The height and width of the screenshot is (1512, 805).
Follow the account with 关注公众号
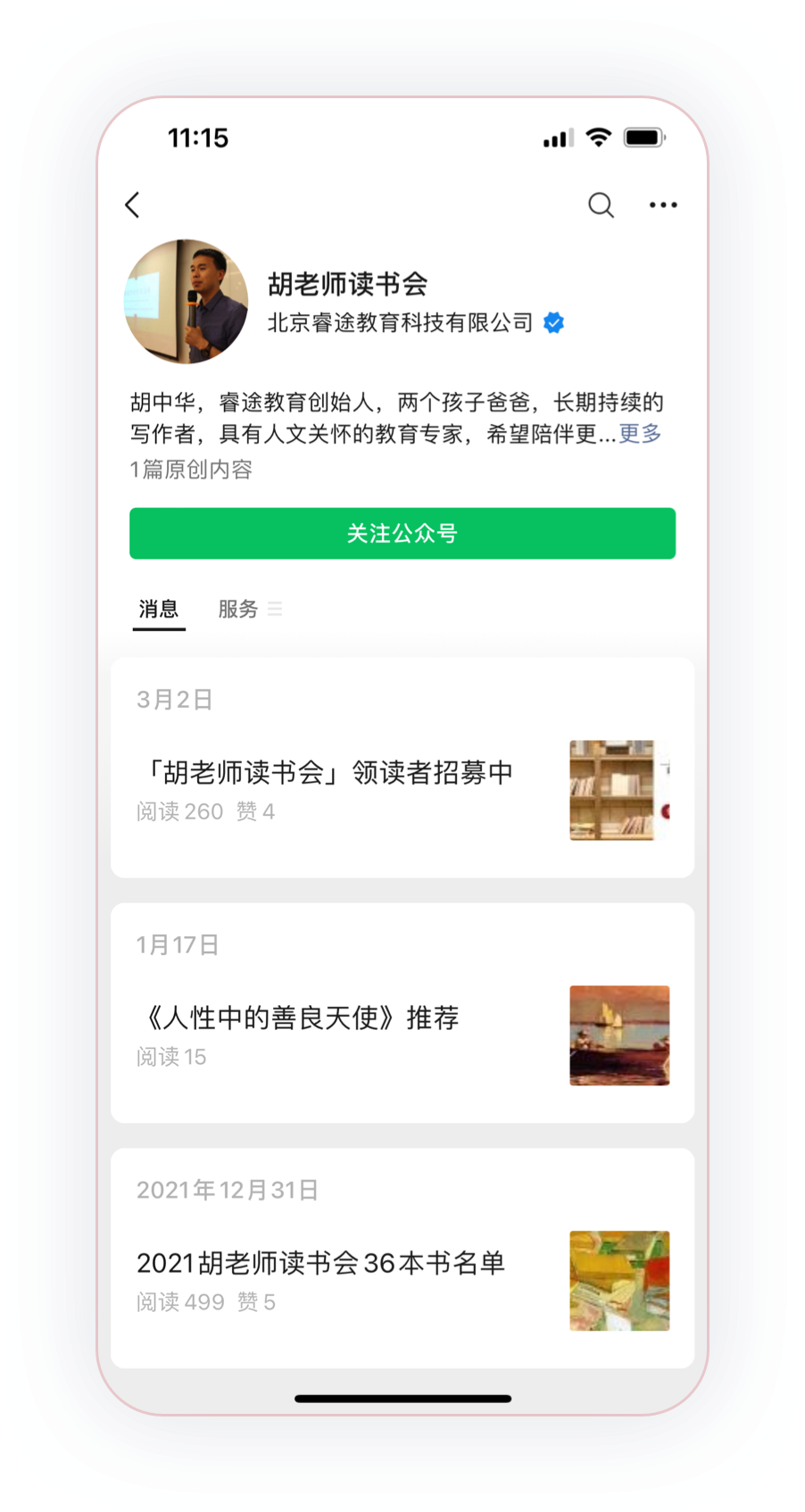point(402,534)
